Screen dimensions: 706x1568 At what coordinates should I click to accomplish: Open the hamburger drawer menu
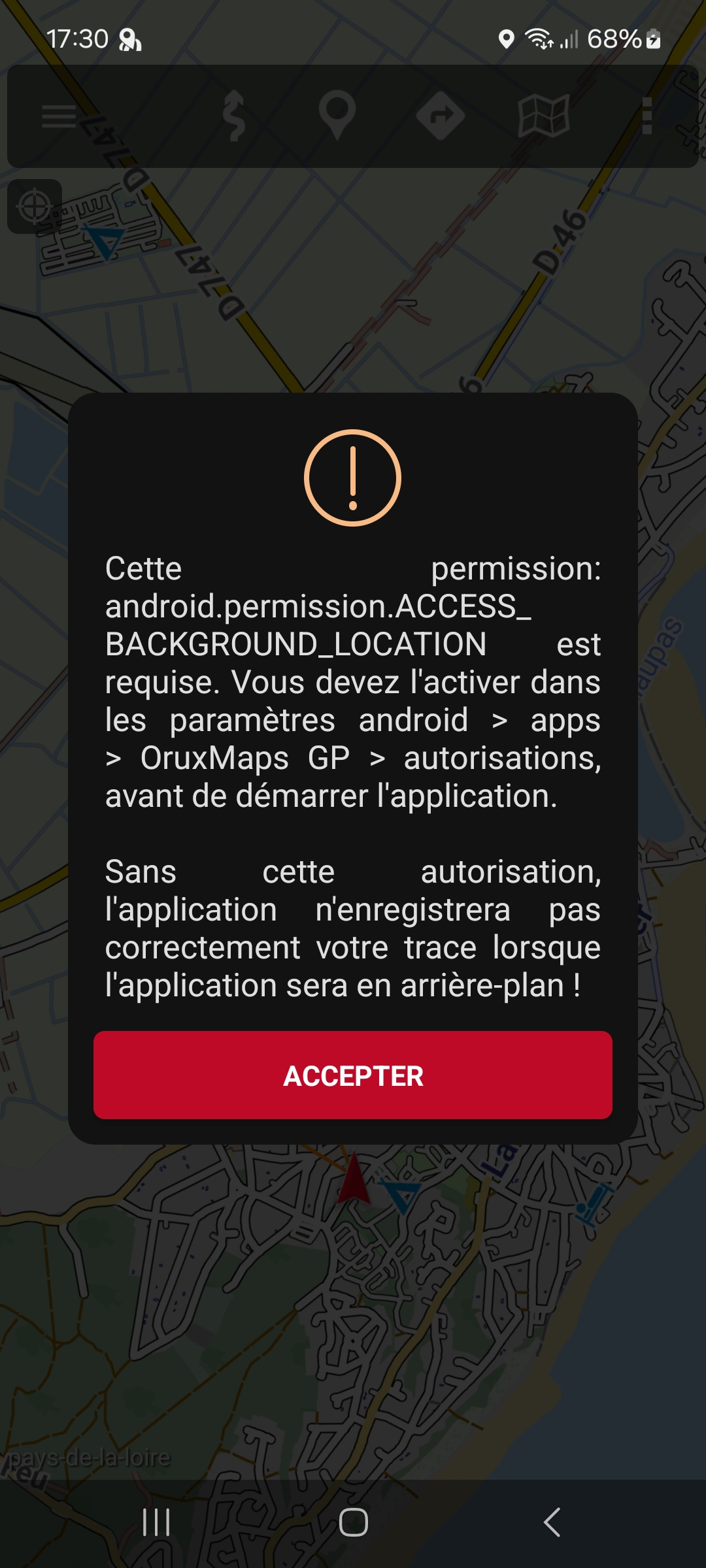pyautogui.click(x=59, y=116)
